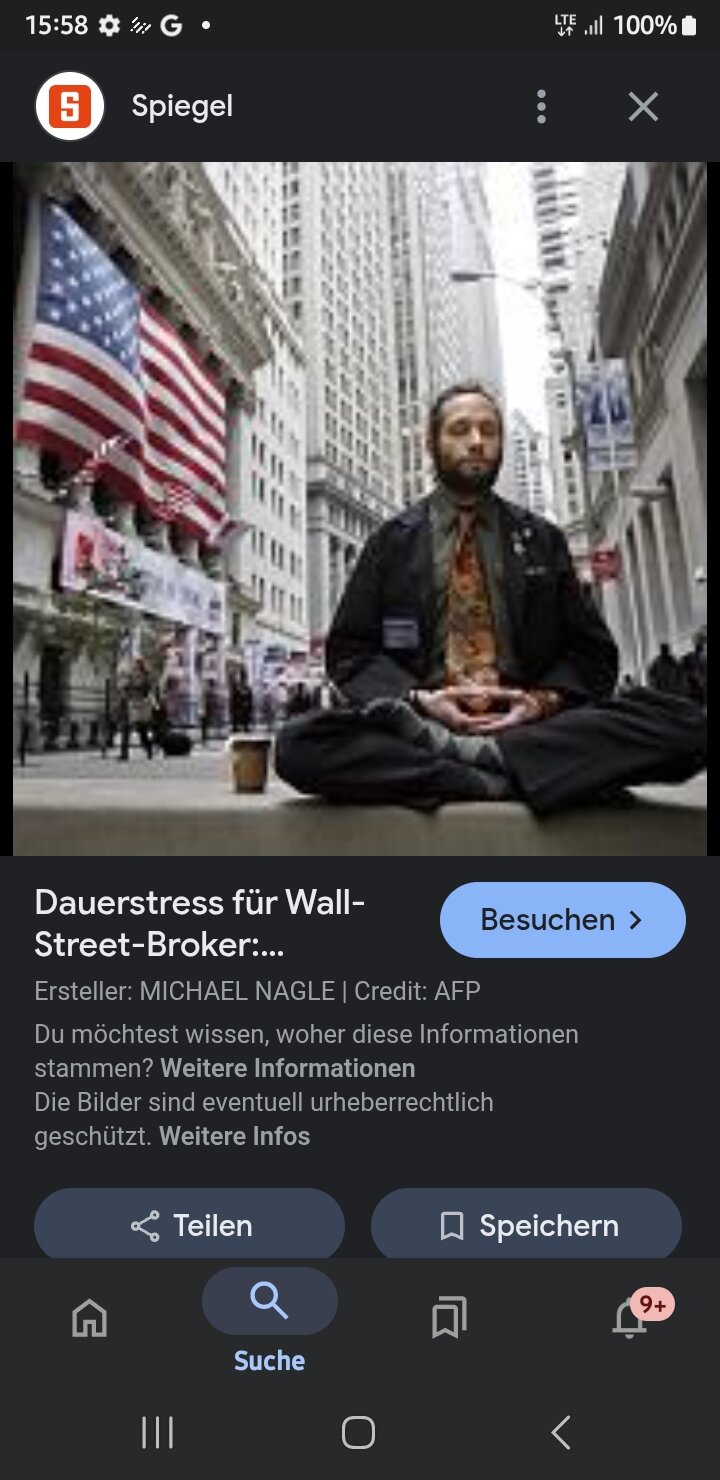720x1480 pixels.
Task: Open the notifications bell
Action: pos(630,1318)
